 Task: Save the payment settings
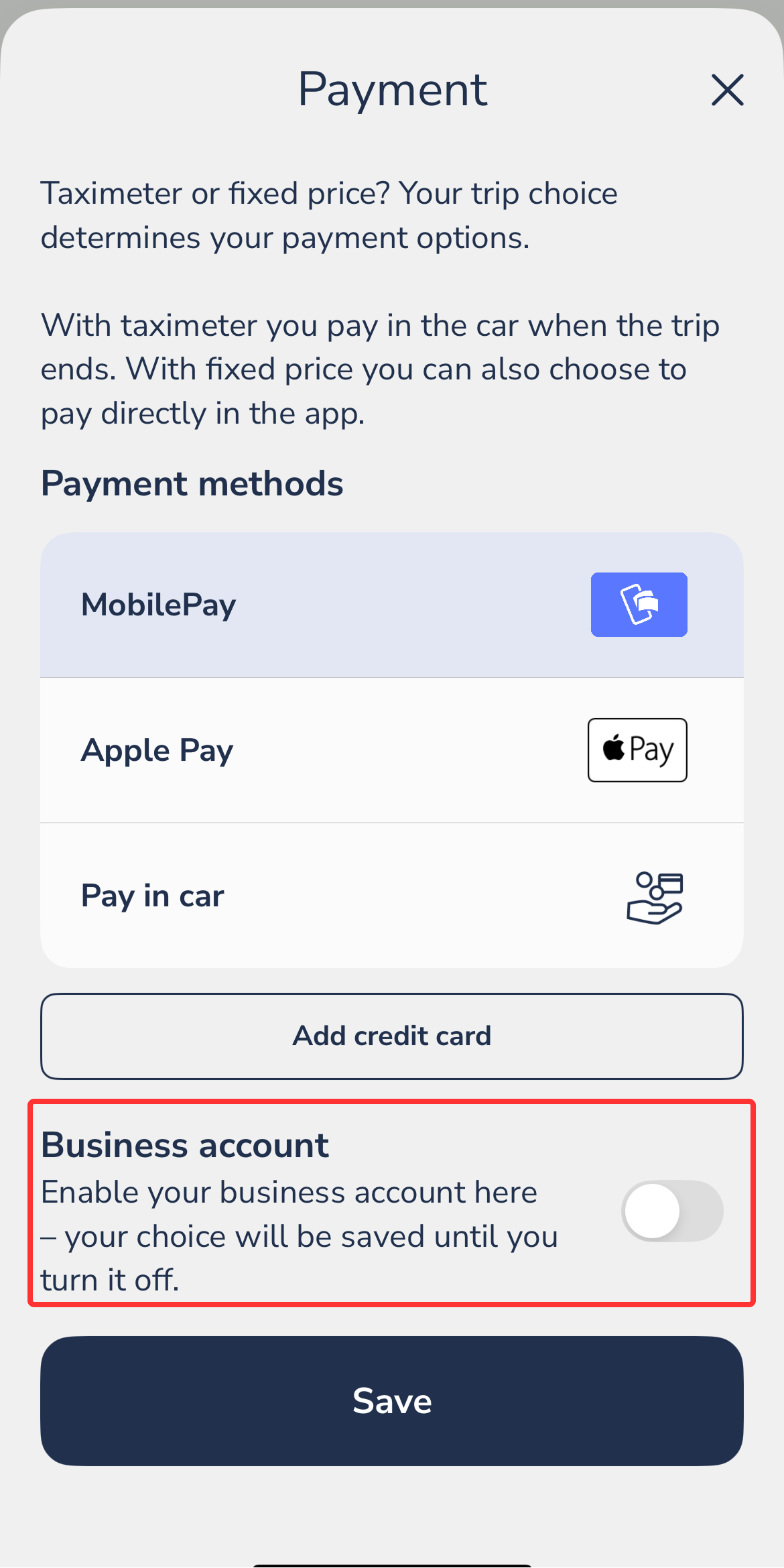point(391,1401)
